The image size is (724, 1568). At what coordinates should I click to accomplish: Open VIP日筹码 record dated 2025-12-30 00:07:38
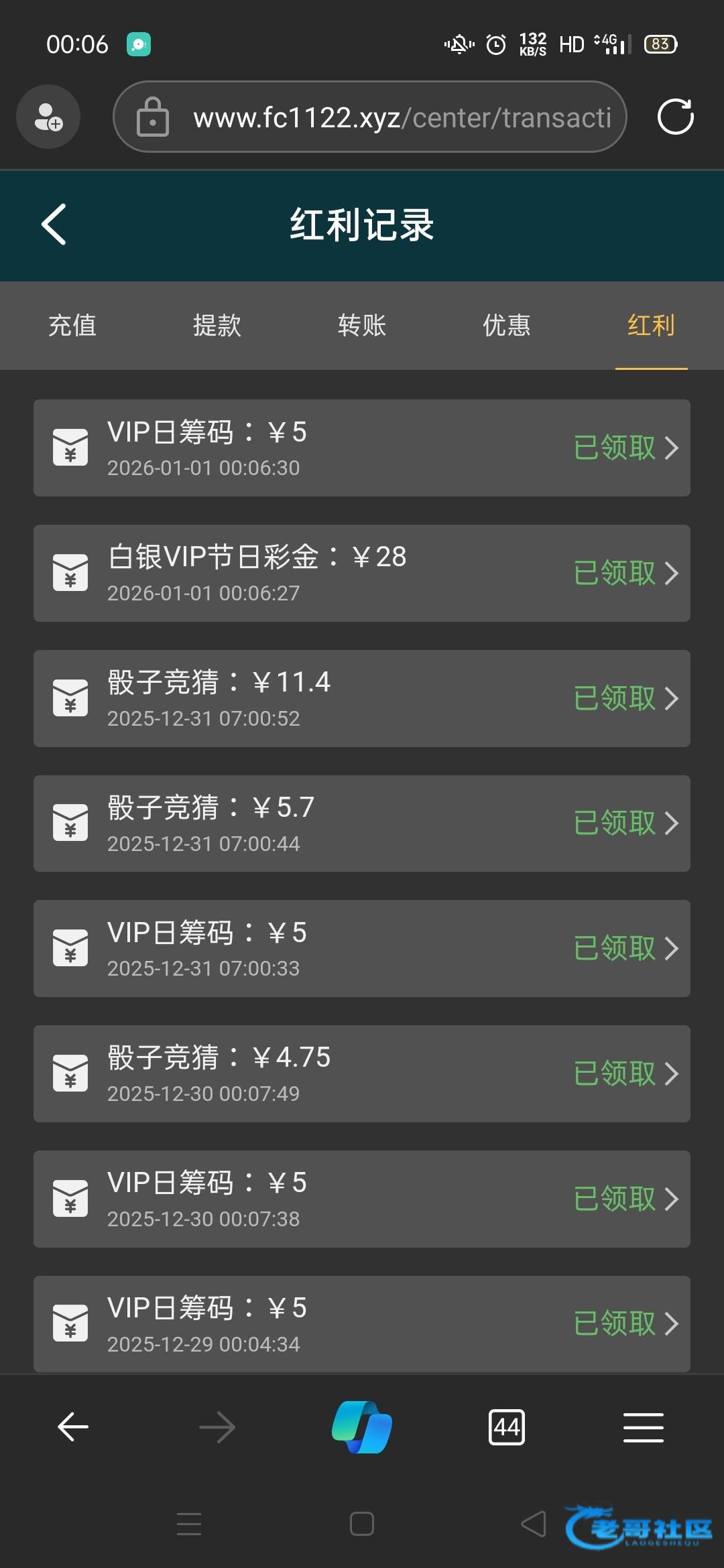coord(362,1199)
